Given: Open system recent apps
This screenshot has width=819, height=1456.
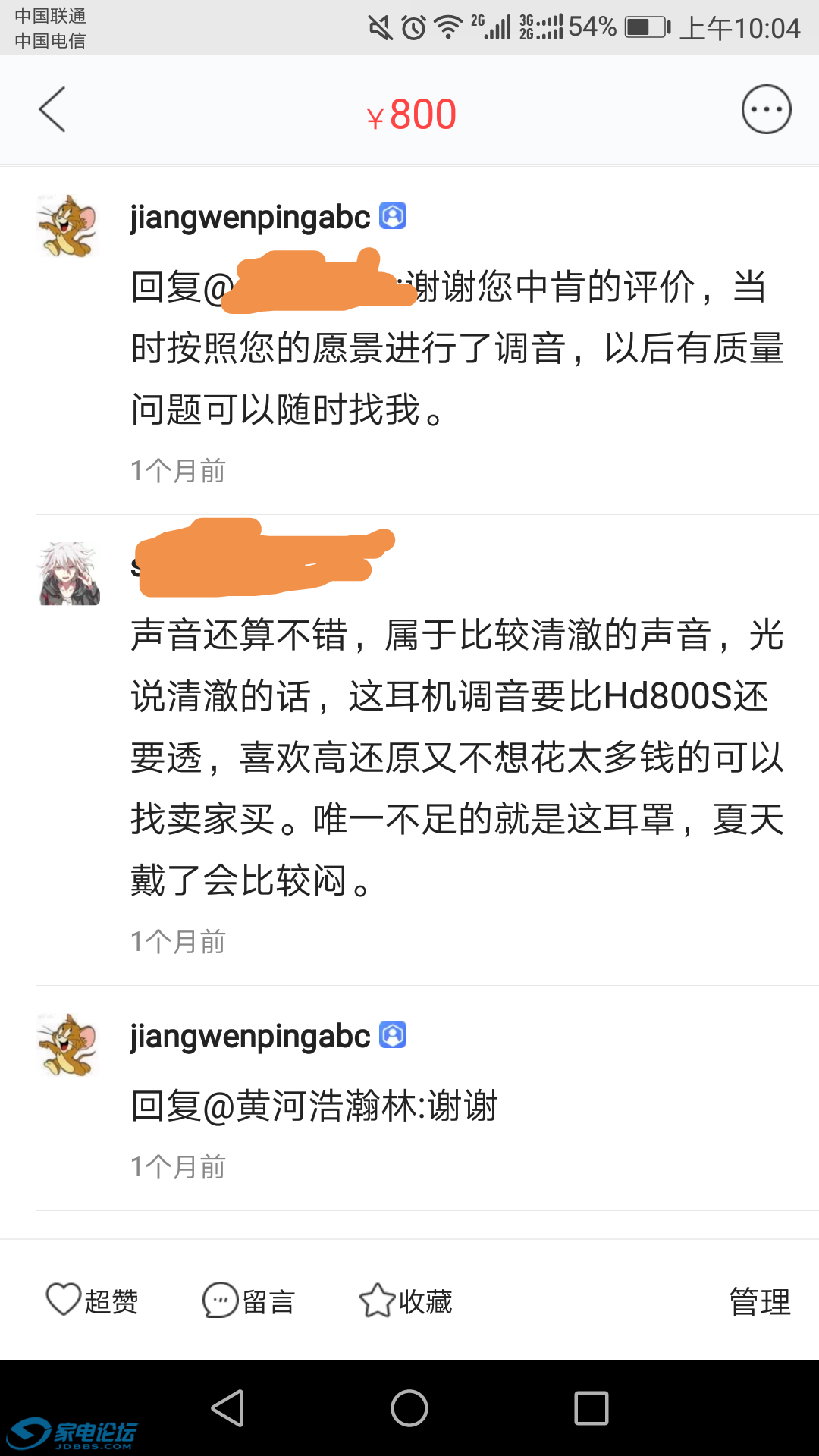Looking at the screenshot, I should [x=591, y=1408].
